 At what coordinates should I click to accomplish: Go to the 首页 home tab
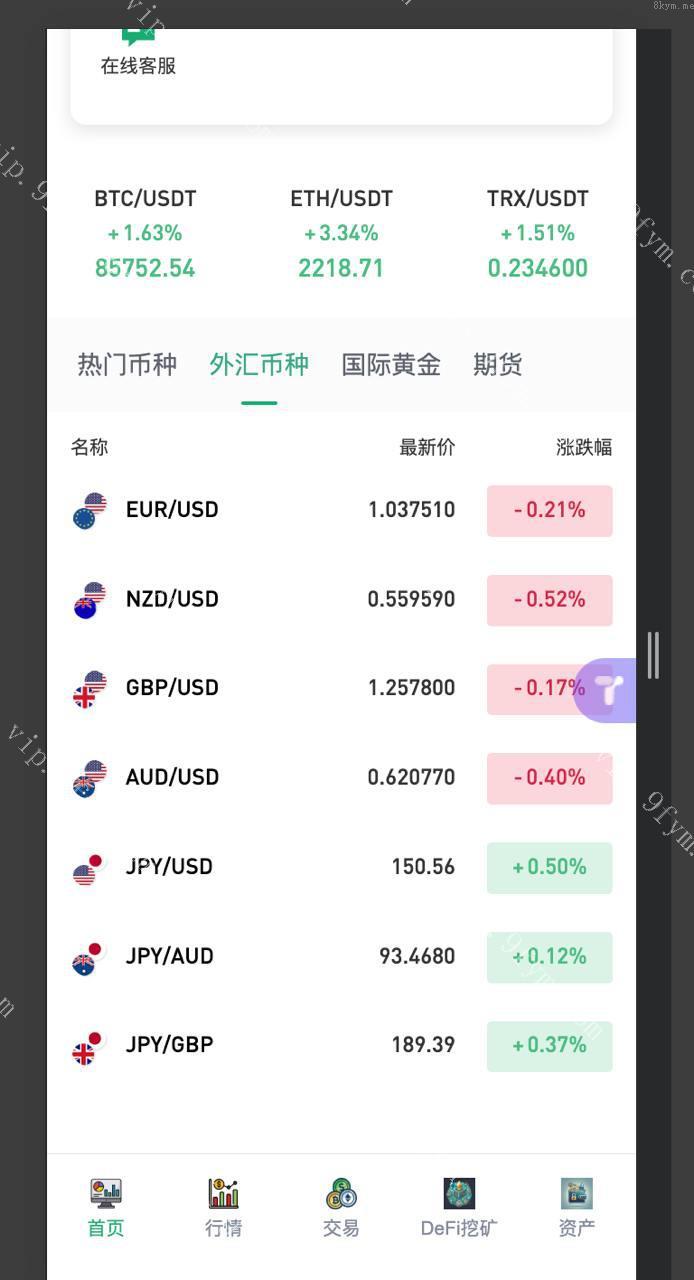105,1208
